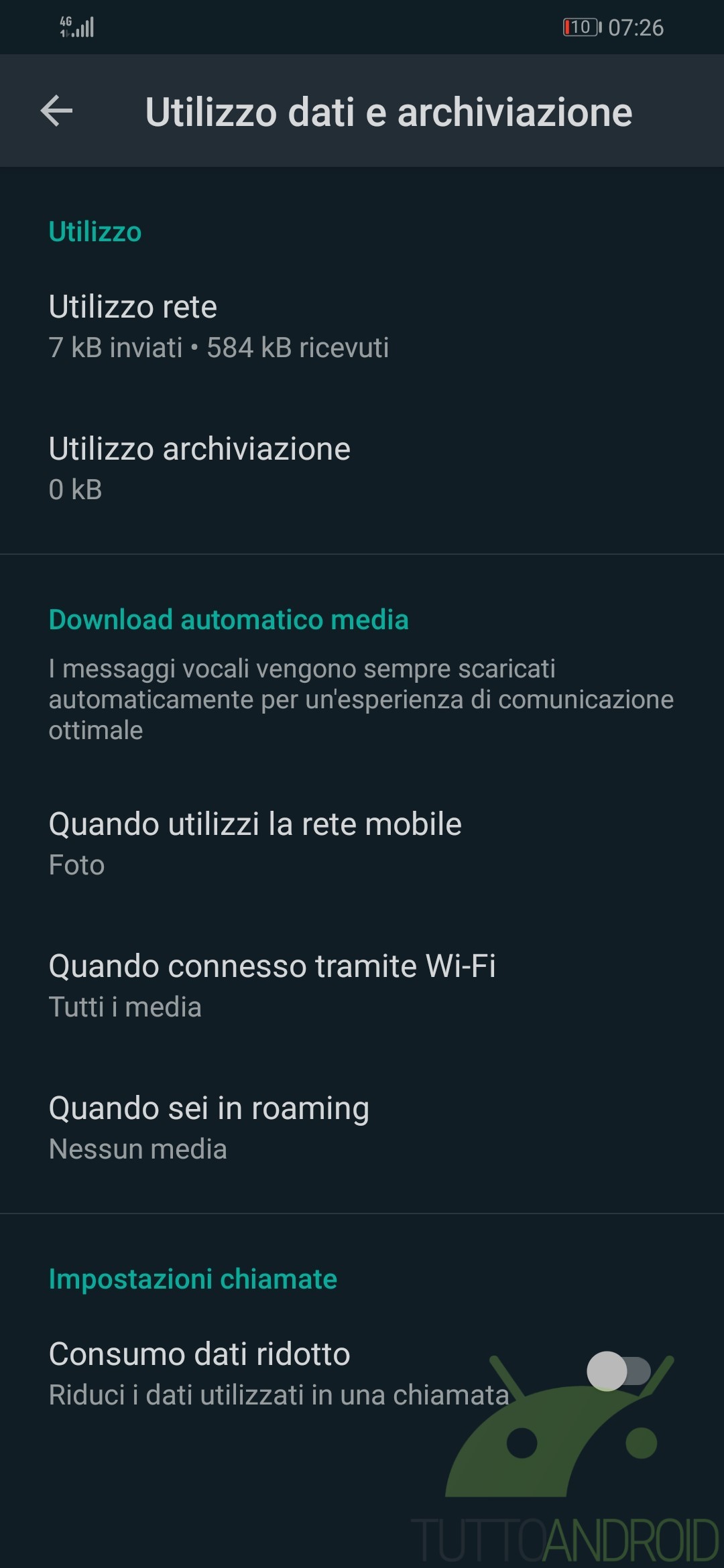724x1568 pixels.
Task: Enable the Consumo dati ridotto switch
Action: [x=618, y=1371]
